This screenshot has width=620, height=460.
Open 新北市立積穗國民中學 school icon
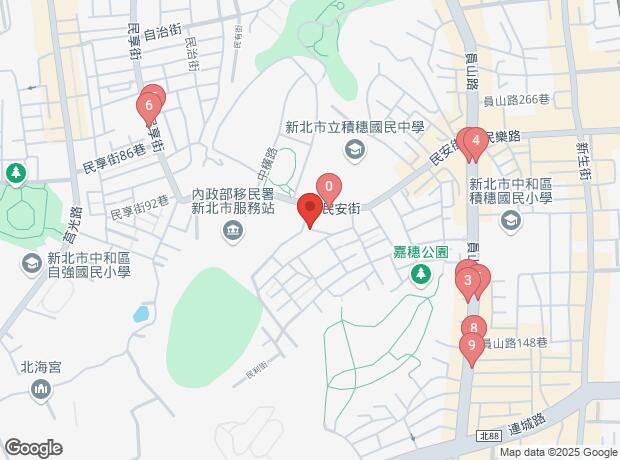pos(353,150)
